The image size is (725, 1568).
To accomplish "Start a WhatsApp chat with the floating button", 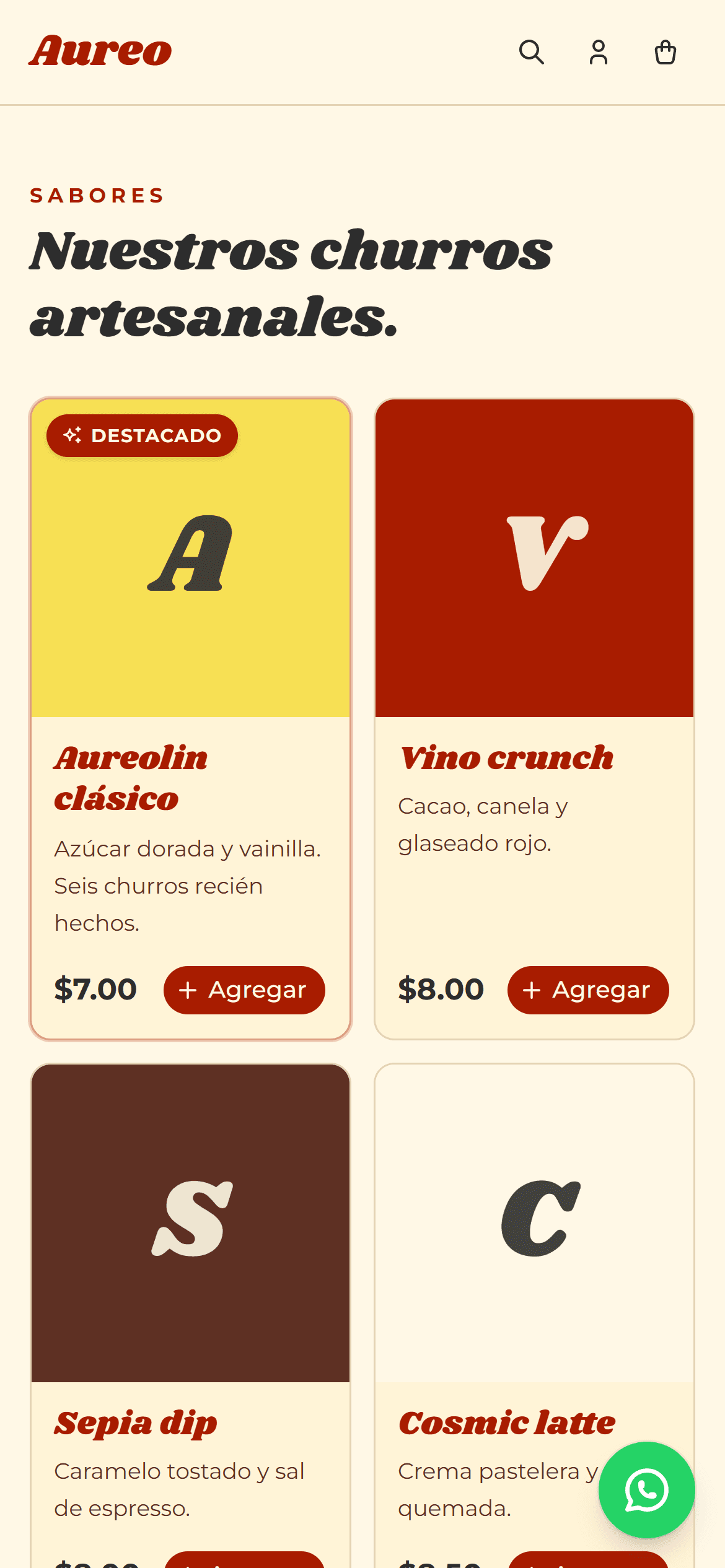I will [646, 1490].
